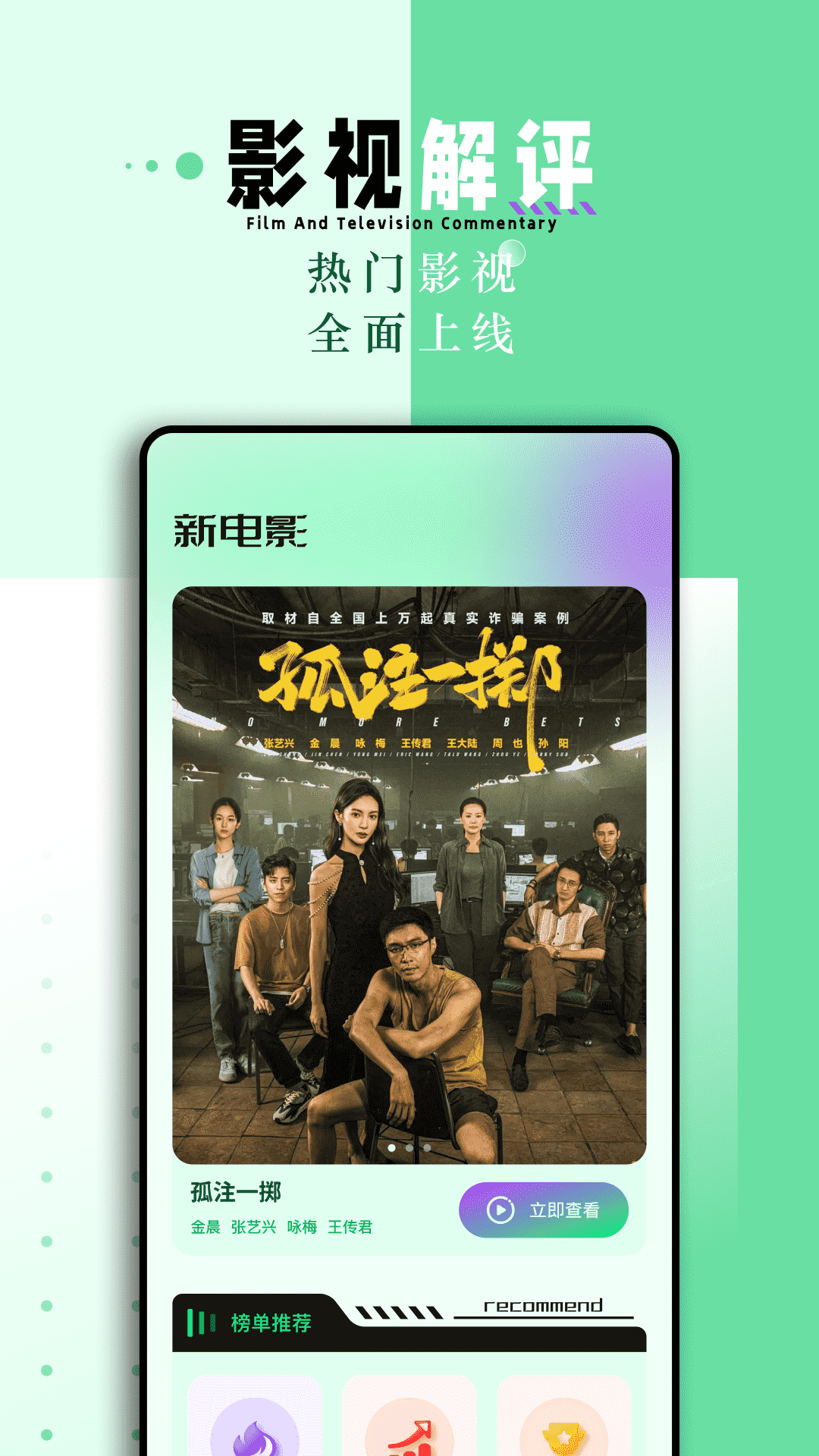The image size is (819, 1456).
Task: Tap actor name 金晨
Action: [206, 1226]
